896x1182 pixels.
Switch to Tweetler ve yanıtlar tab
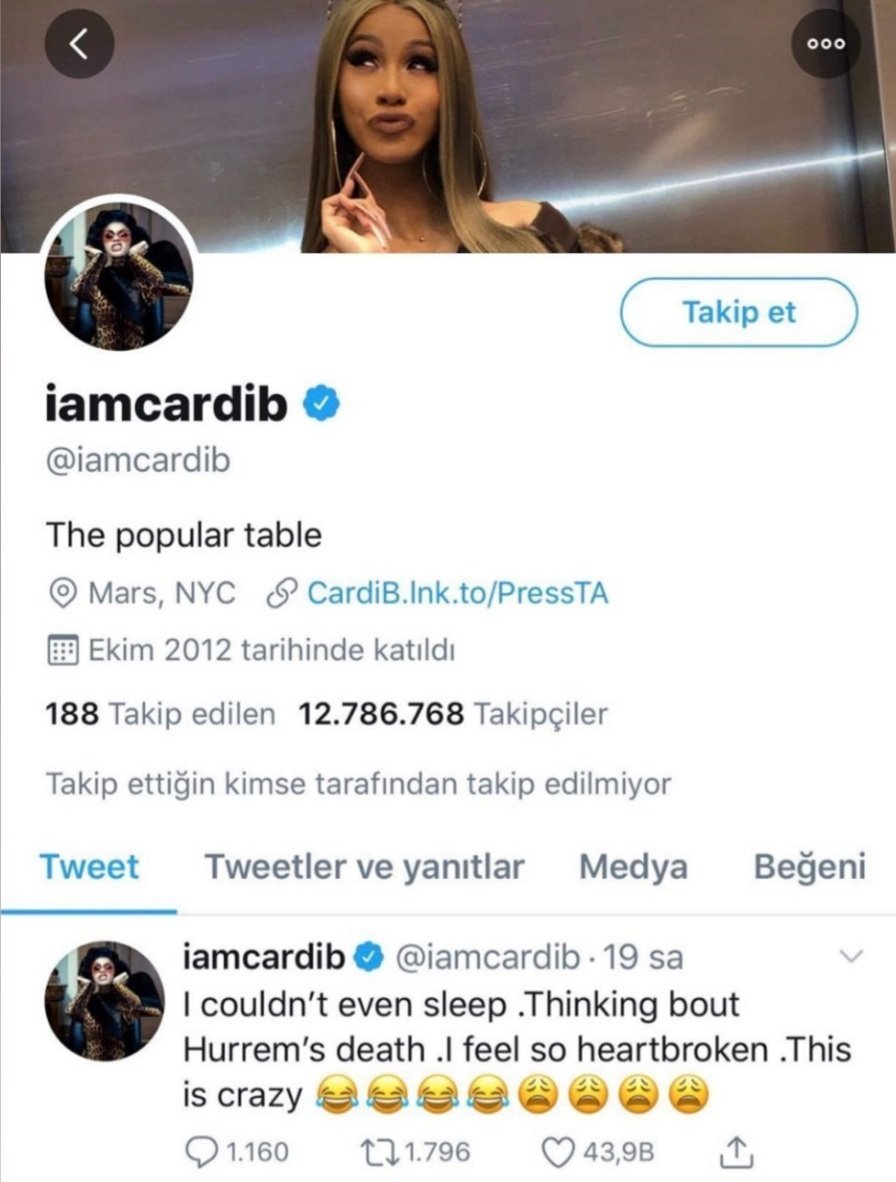pyautogui.click(x=364, y=867)
